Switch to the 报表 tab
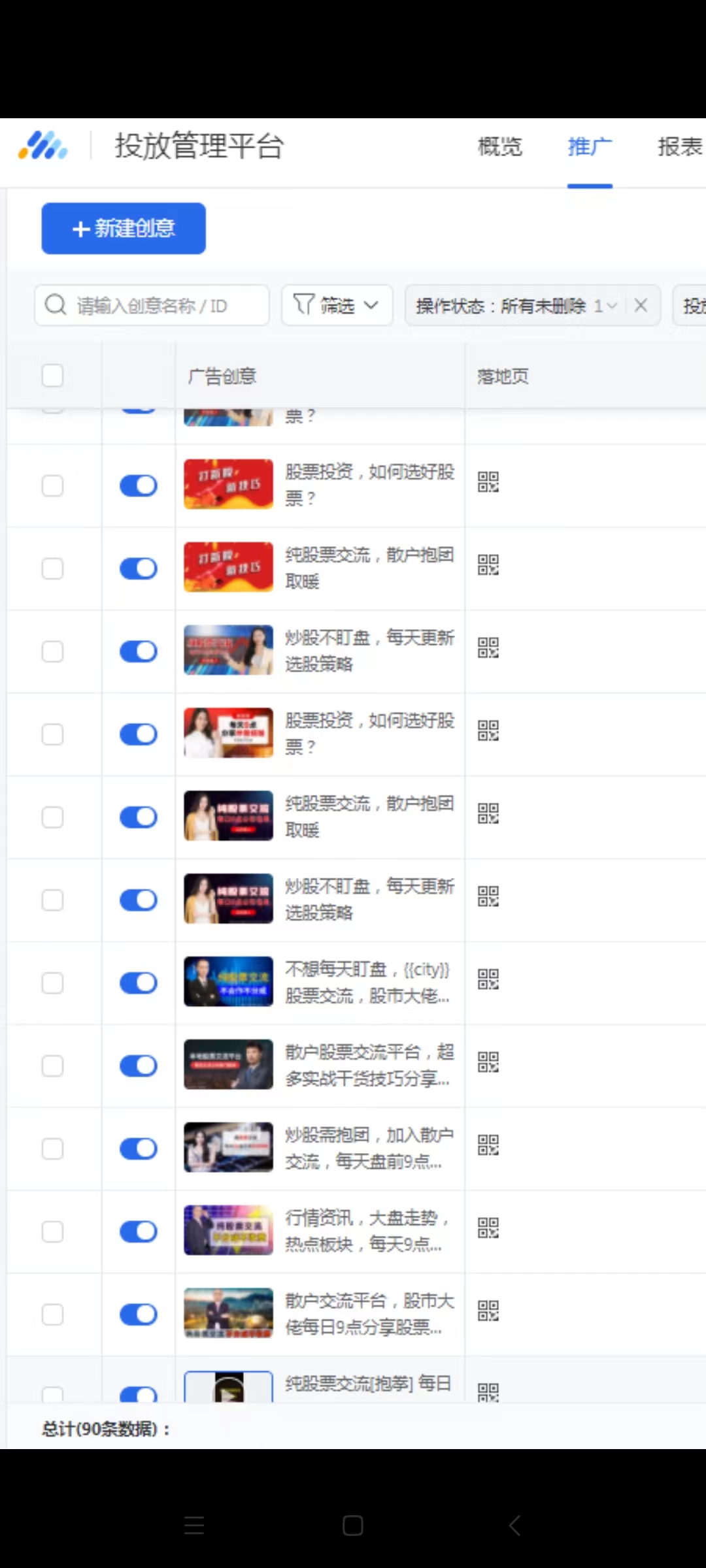This screenshot has height=1568, width=706. (x=679, y=146)
